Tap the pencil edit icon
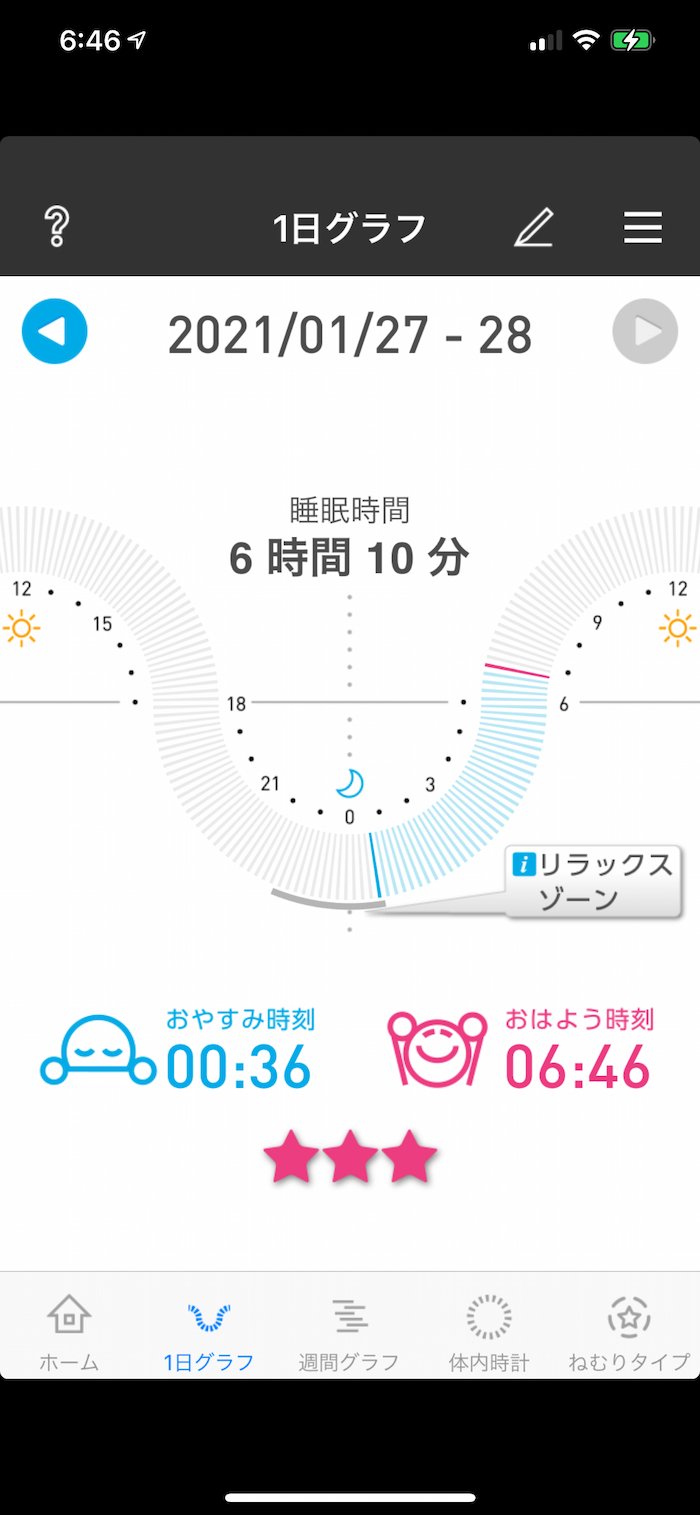 tap(534, 228)
